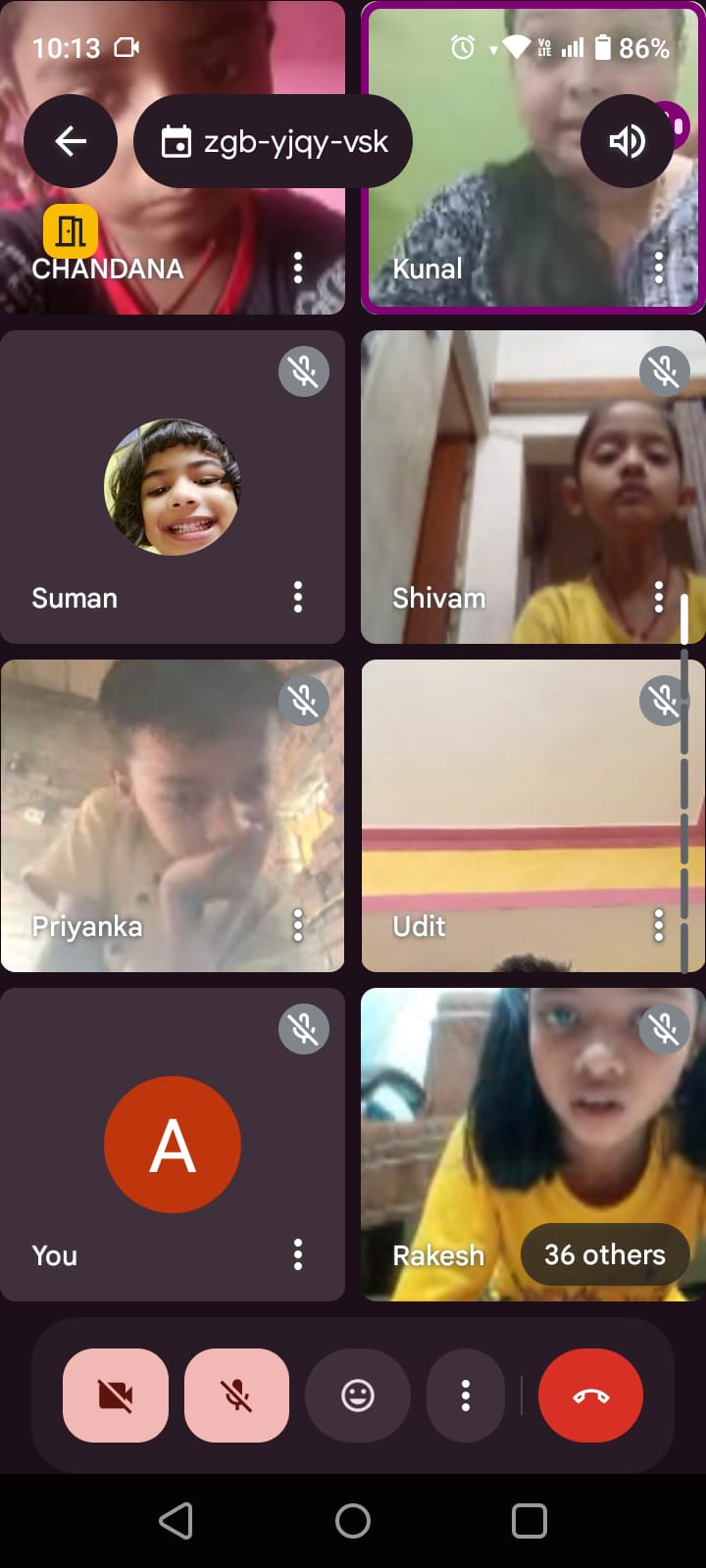Screen dimensions: 706x1568
Task: Open more call options menu
Action: pos(466,1395)
